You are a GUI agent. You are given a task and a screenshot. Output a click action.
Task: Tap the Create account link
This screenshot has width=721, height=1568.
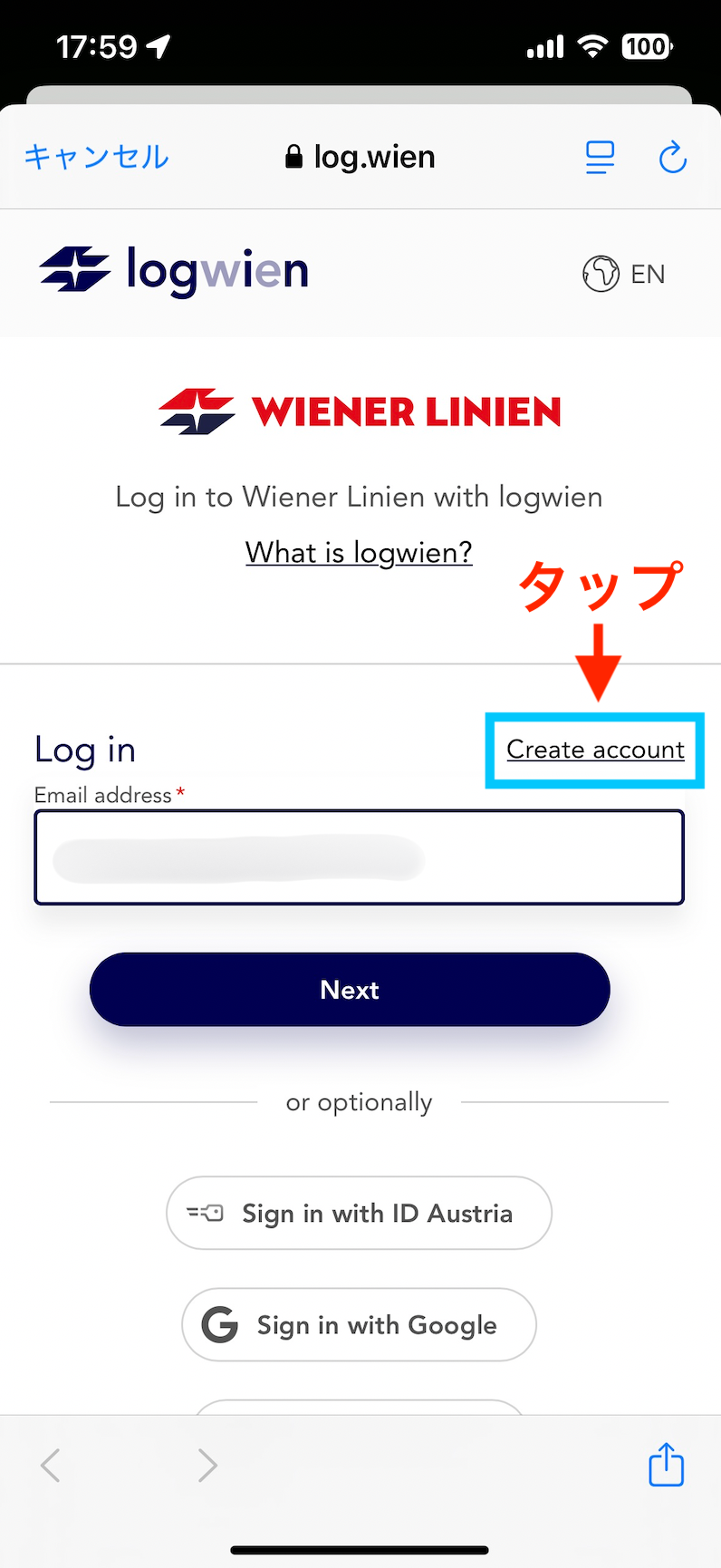click(595, 750)
